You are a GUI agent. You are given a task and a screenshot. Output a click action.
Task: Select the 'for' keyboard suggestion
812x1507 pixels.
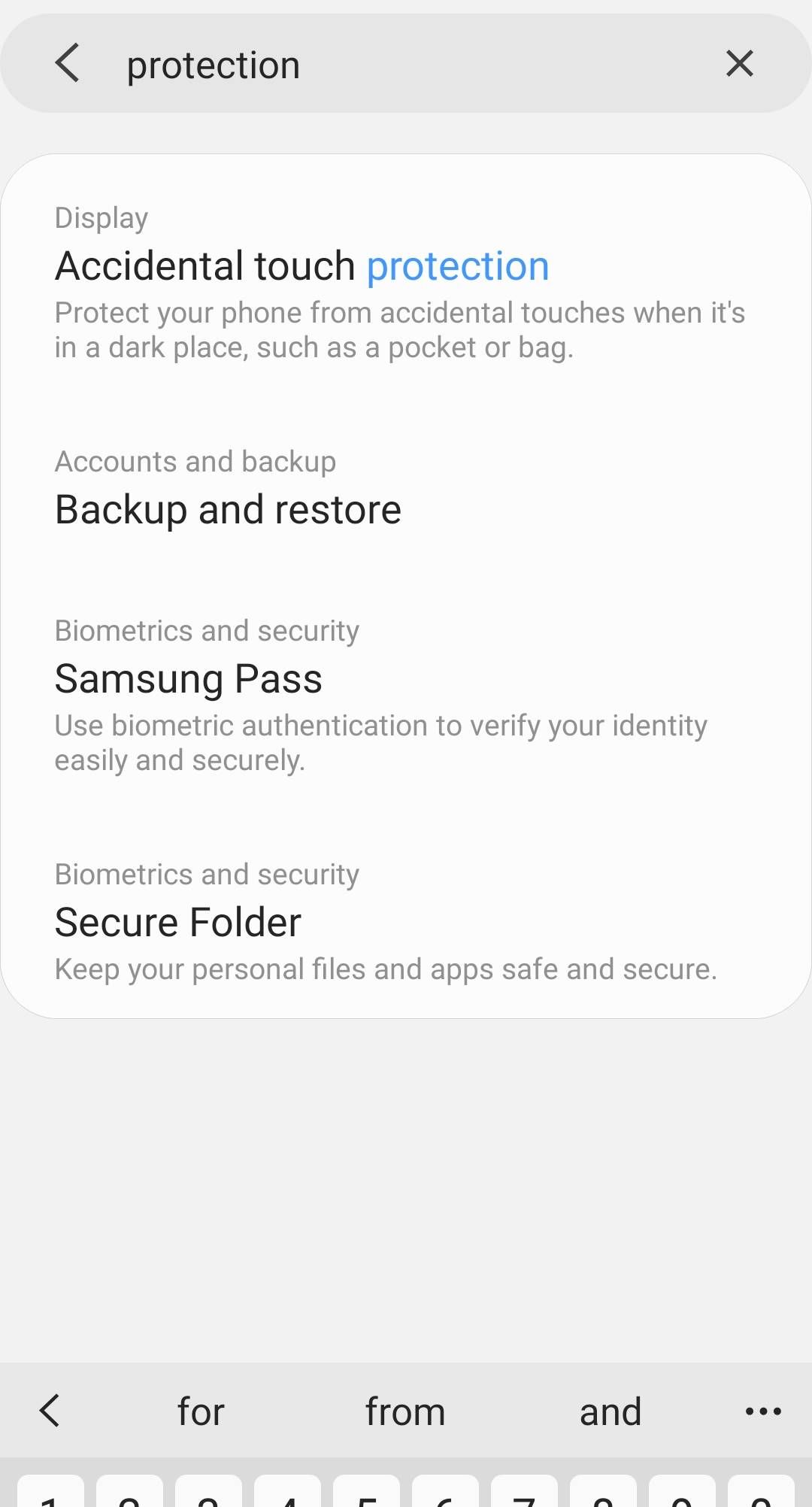click(201, 1411)
